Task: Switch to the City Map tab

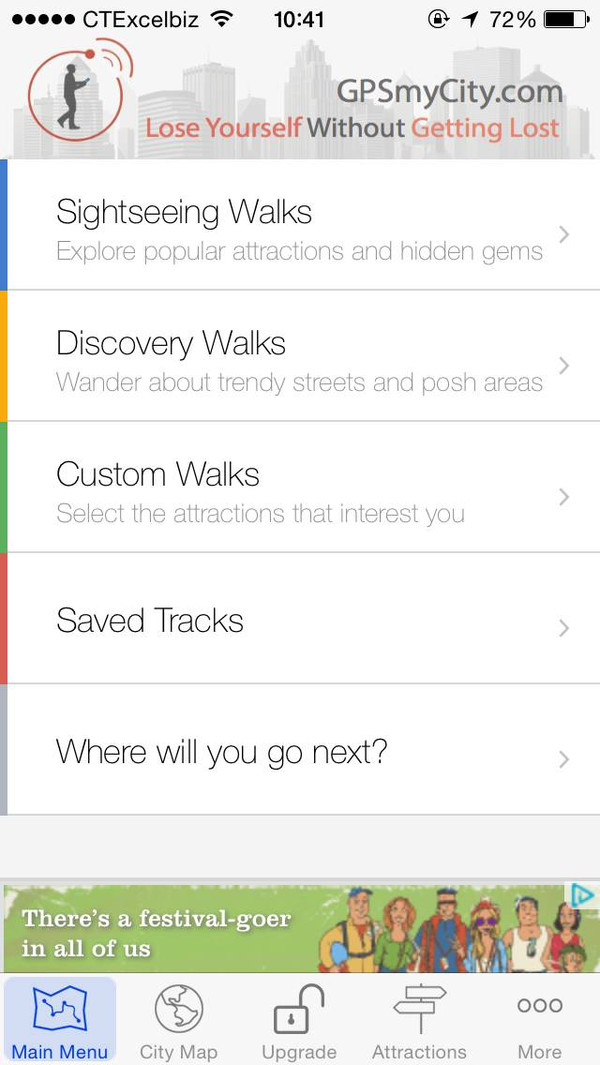Action: 179,1021
